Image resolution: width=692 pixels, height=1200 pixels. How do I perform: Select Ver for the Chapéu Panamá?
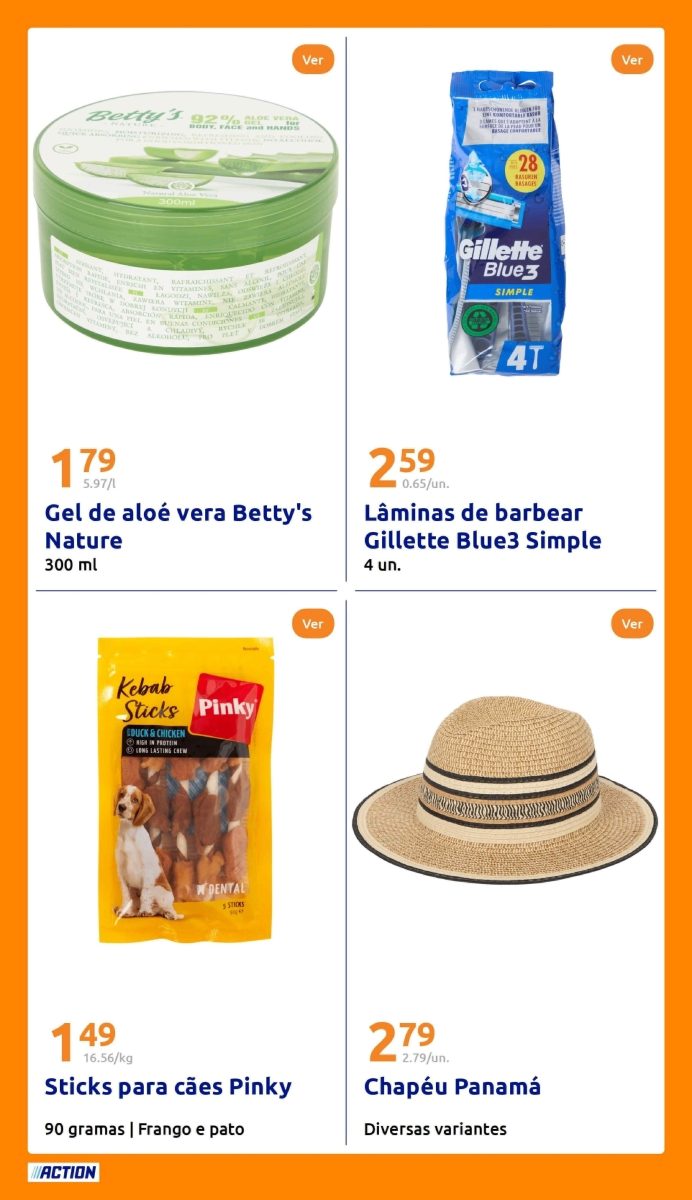pos(631,624)
